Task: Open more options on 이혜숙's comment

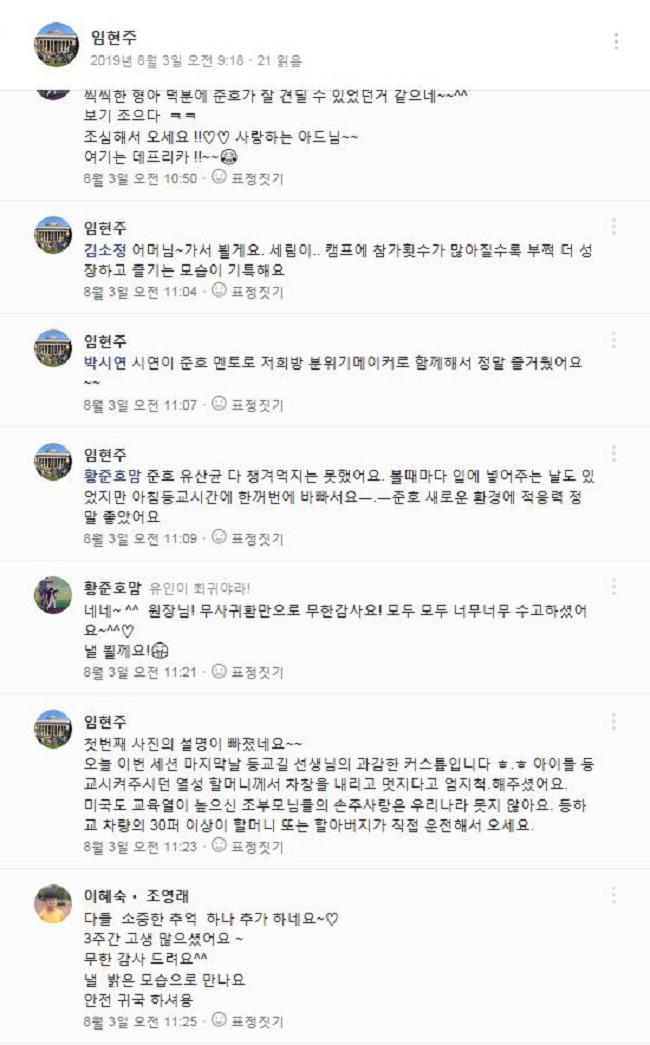Action: tap(614, 895)
